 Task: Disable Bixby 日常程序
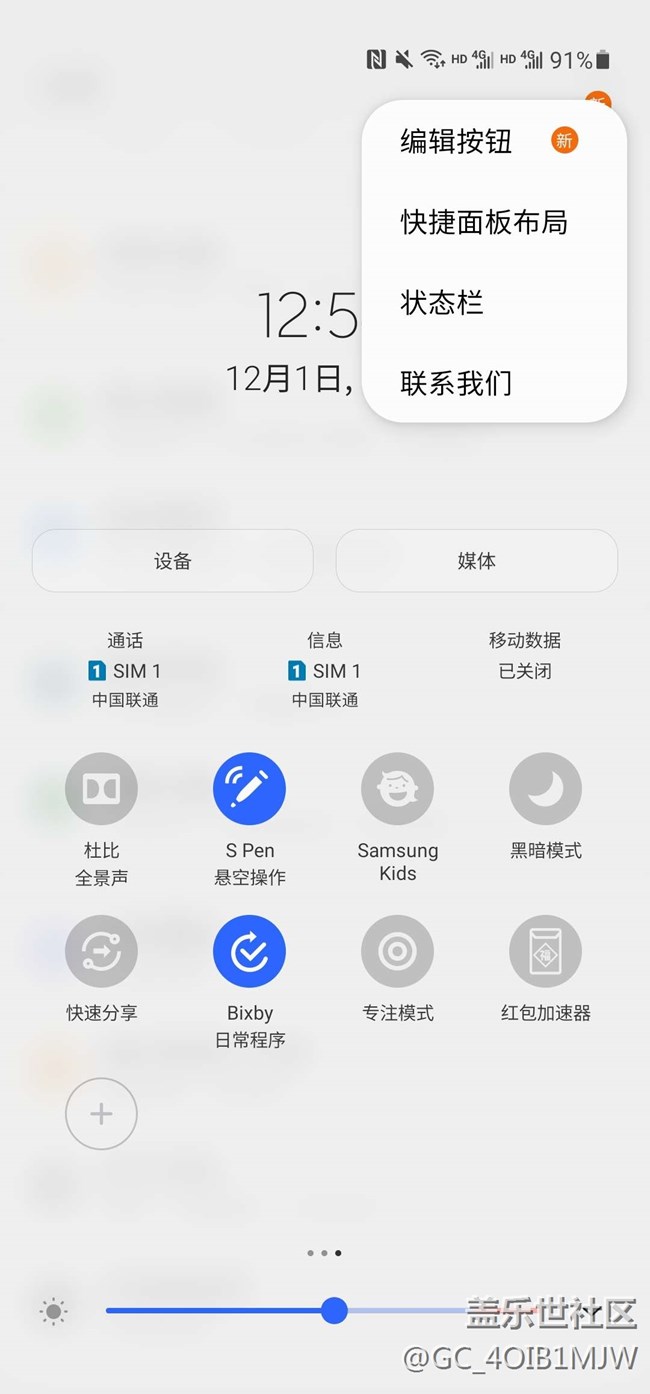[x=250, y=952]
